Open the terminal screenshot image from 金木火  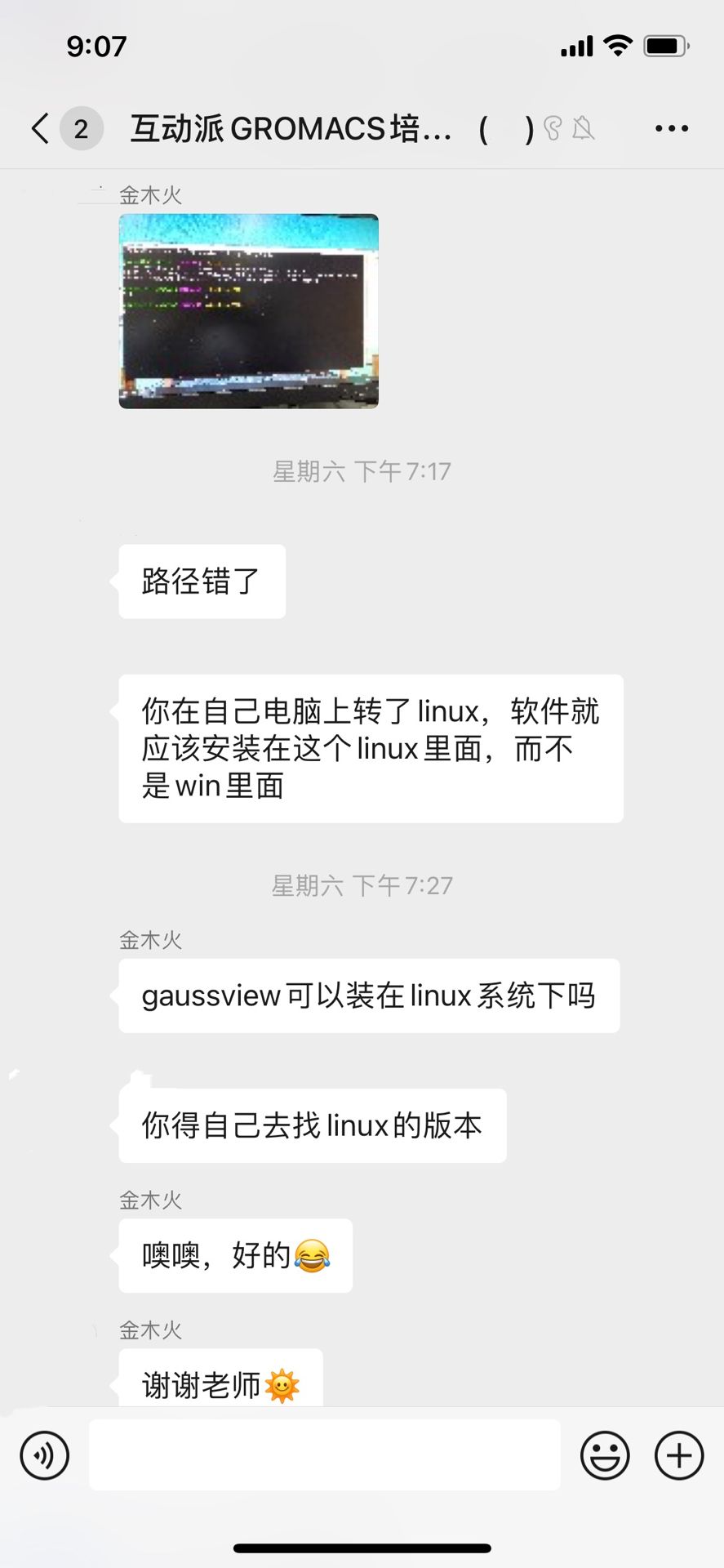pos(248,311)
